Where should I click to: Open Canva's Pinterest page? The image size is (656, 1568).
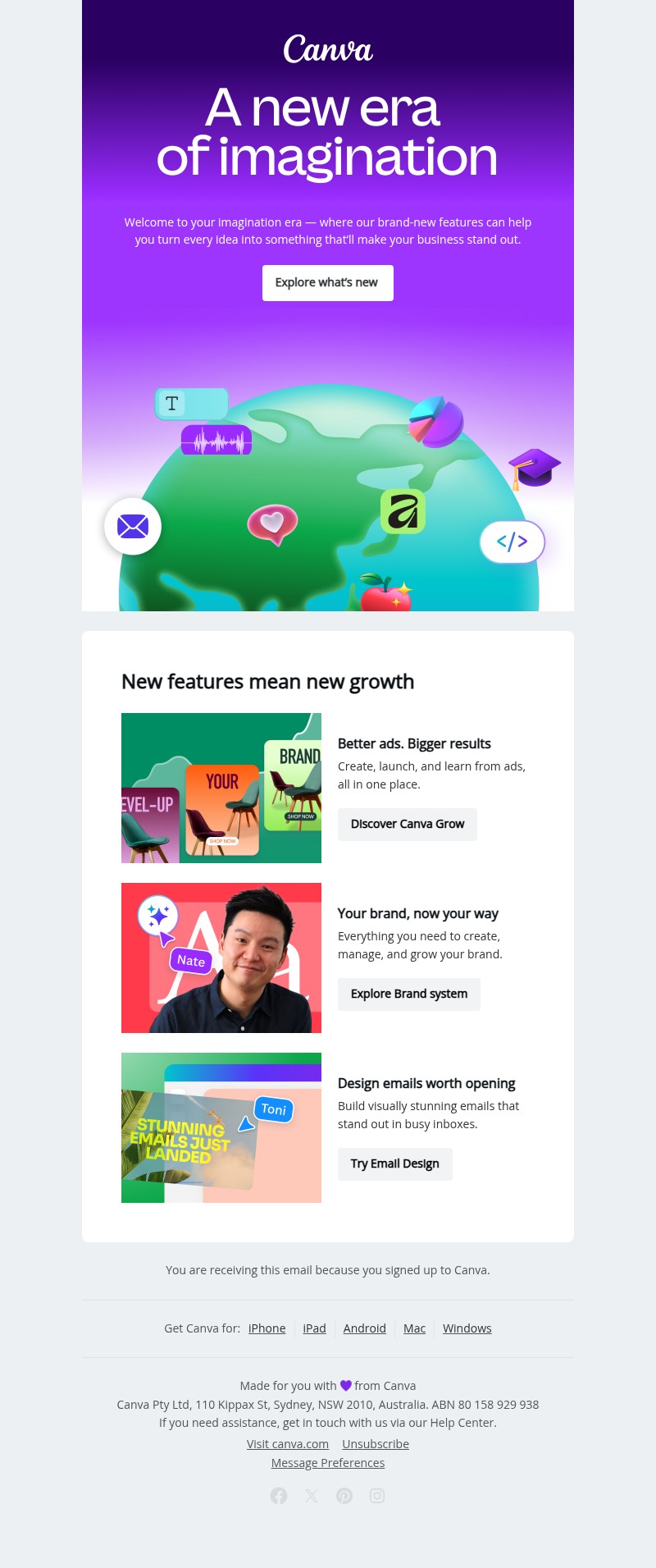(344, 1496)
